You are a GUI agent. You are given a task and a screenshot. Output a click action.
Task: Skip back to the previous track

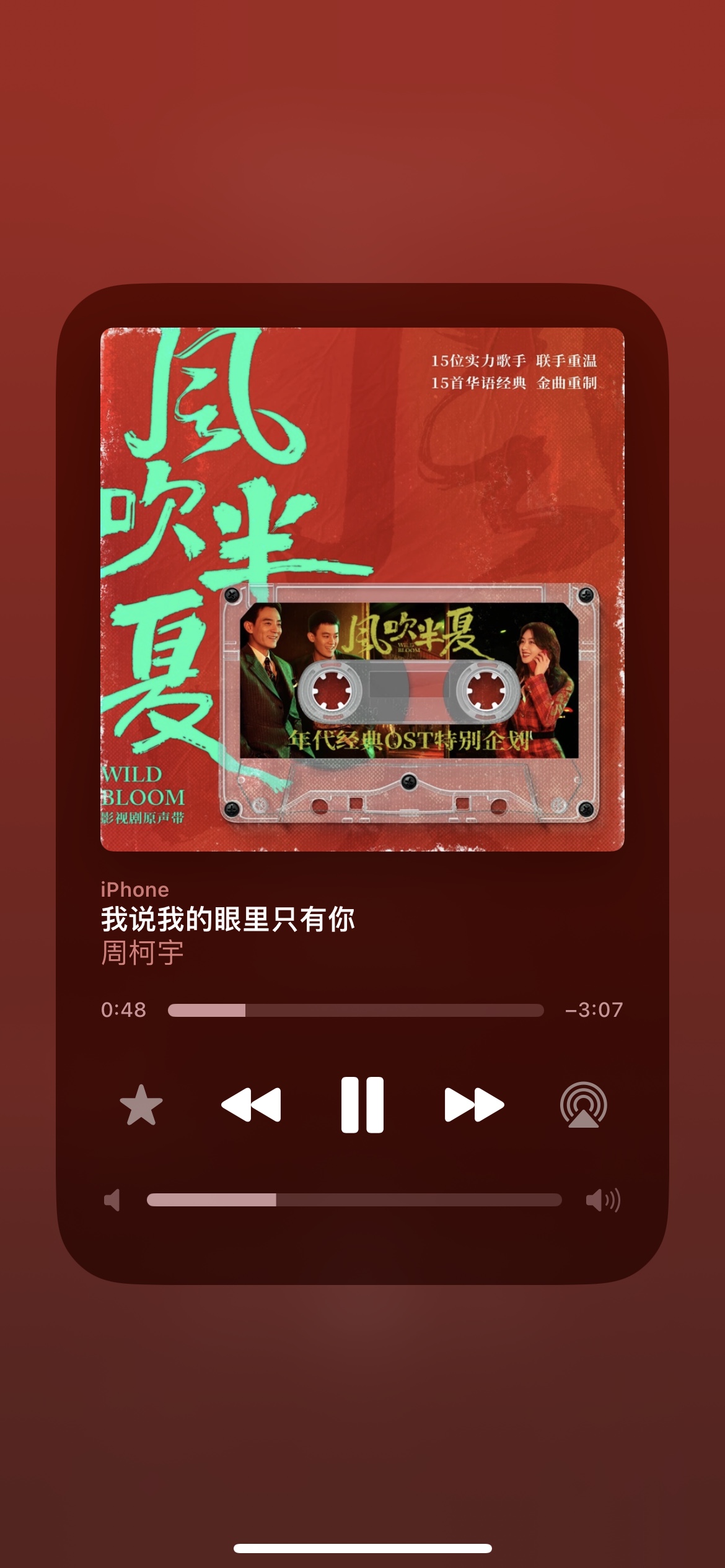[x=251, y=1105]
